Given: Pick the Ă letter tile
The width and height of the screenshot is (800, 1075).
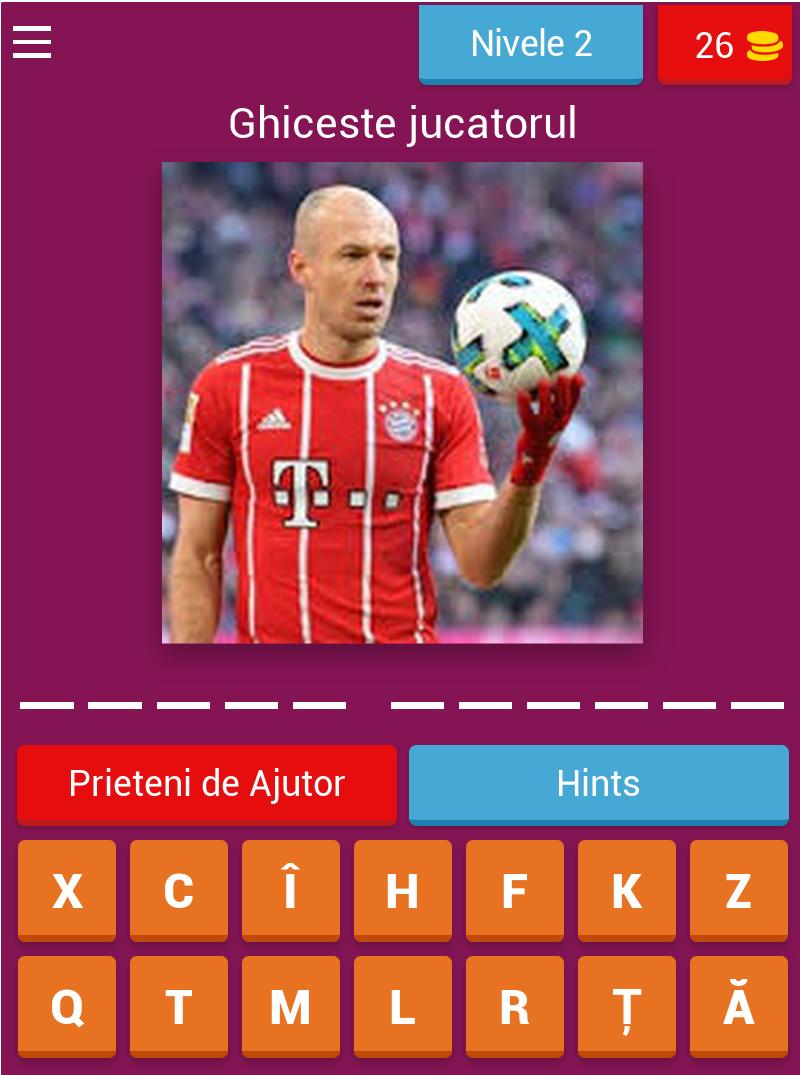Looking at the screenshot, I should tap(738, 1006).
